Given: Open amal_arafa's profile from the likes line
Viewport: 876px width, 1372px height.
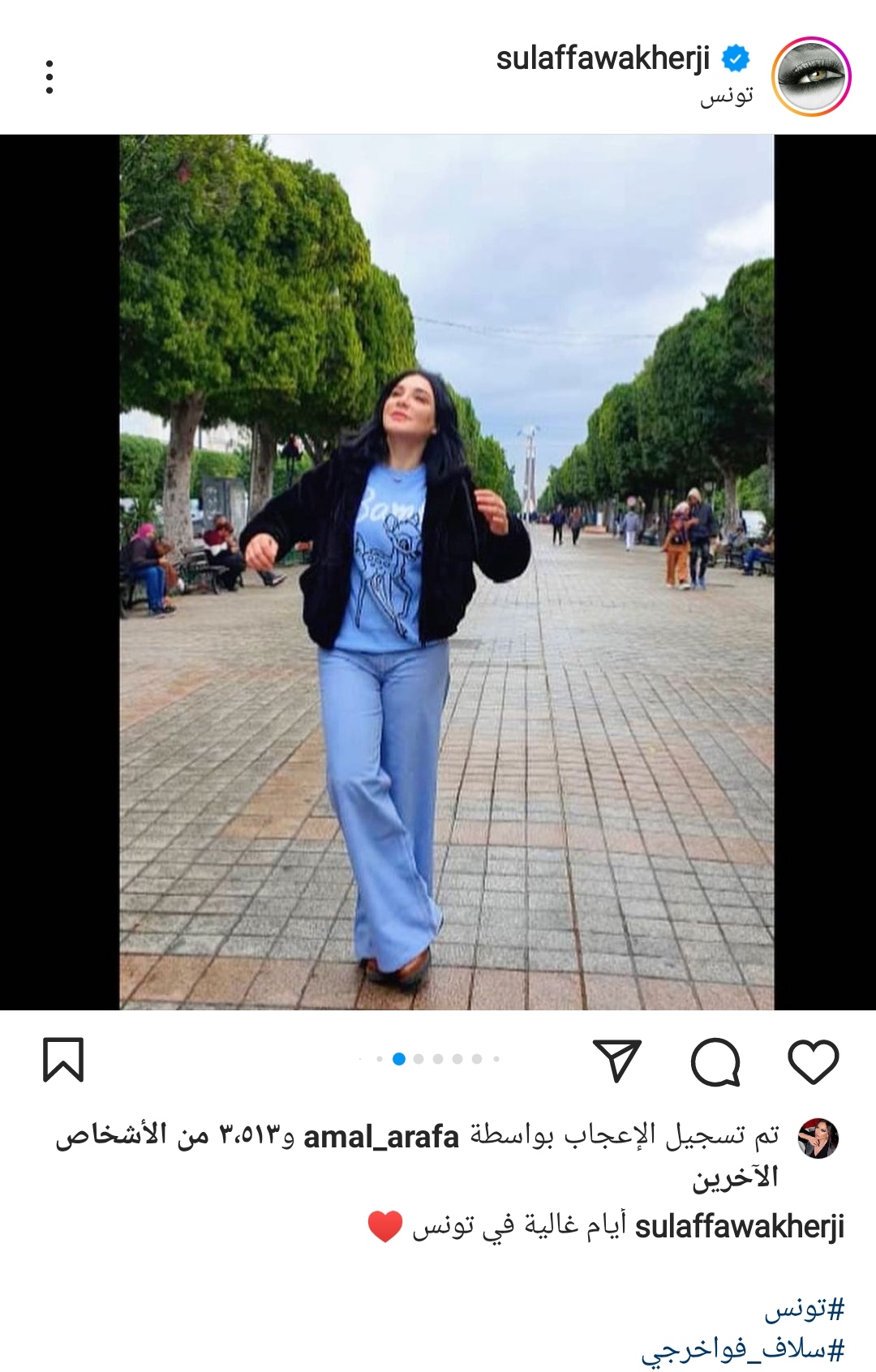Looking at the screenshot, I should (381, 1137).
